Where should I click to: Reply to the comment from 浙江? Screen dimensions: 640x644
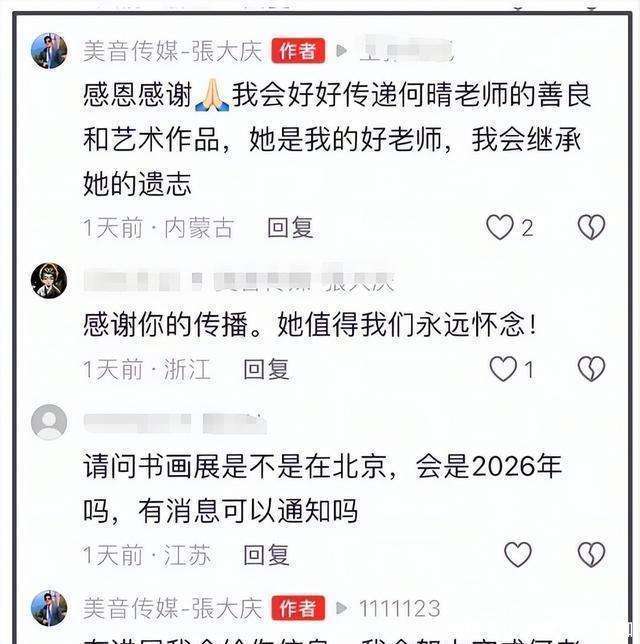tap(266, 370)
